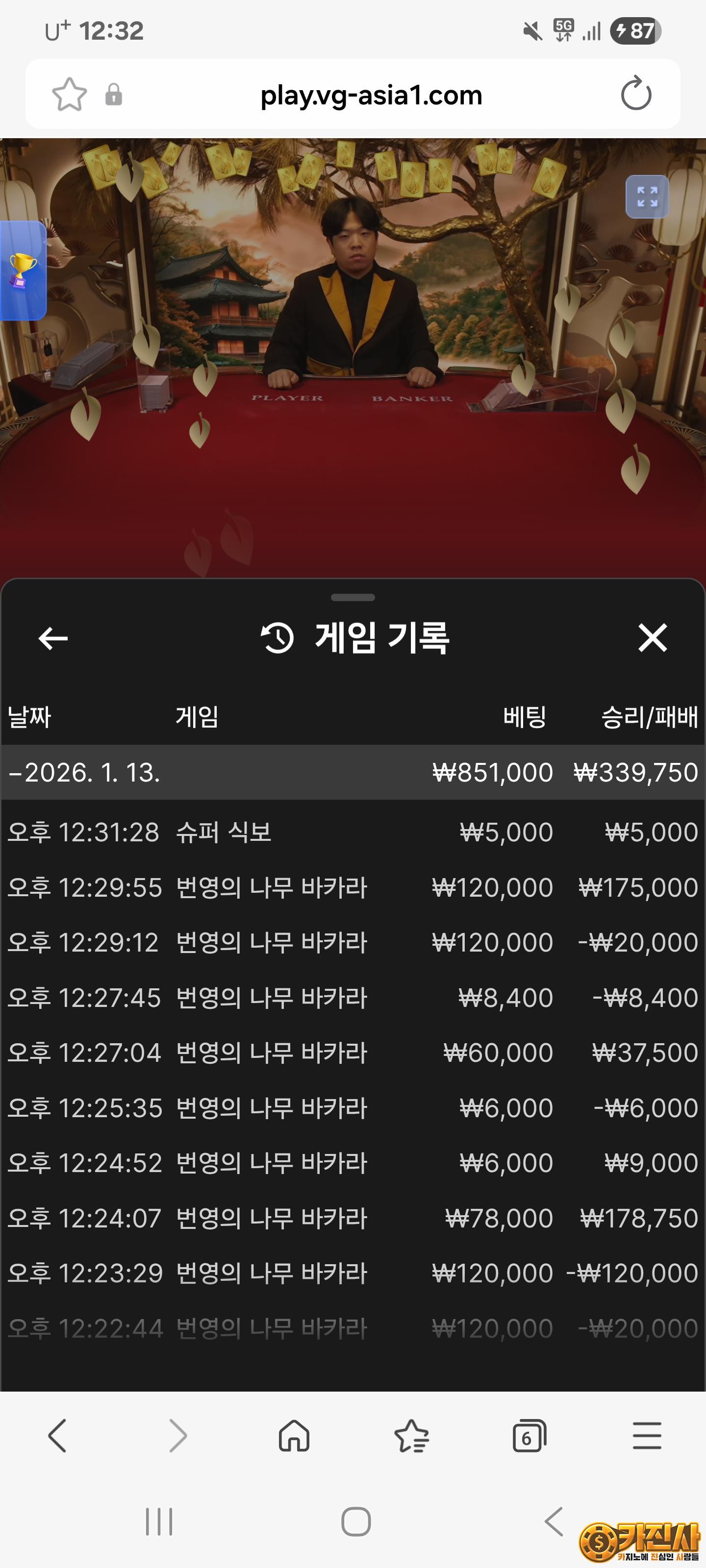This screenshot has width=706, height=1568.
Task: Open the trophy side tab
Action: [23, 271]
